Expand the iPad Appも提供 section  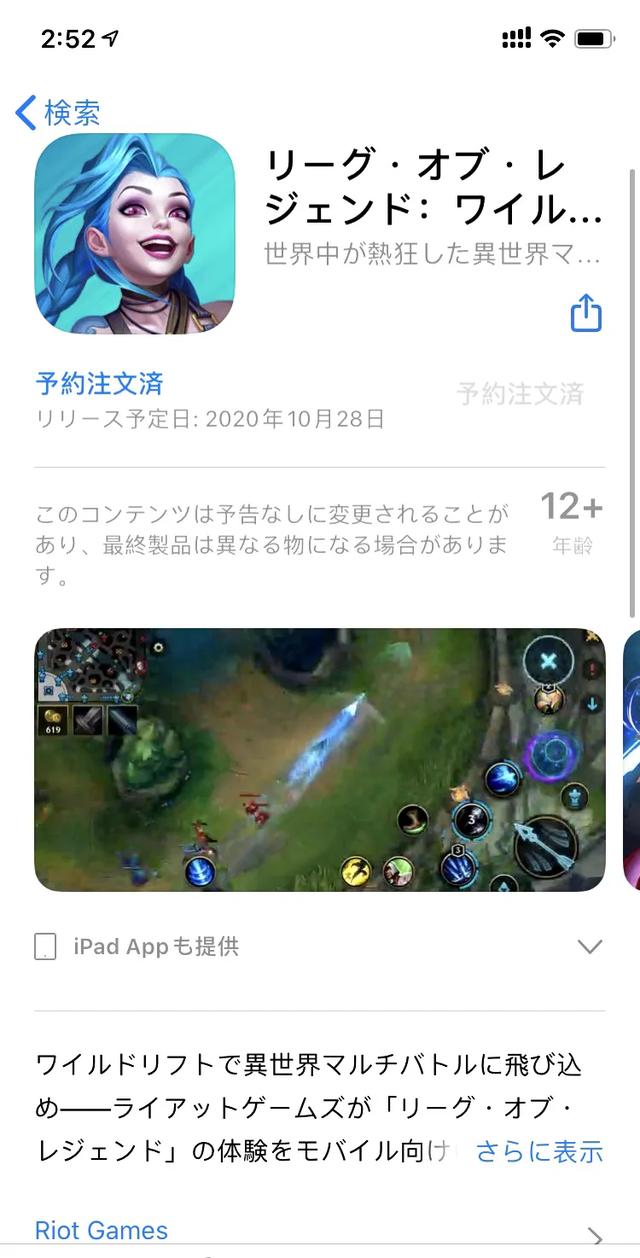(x=590, y=946)
